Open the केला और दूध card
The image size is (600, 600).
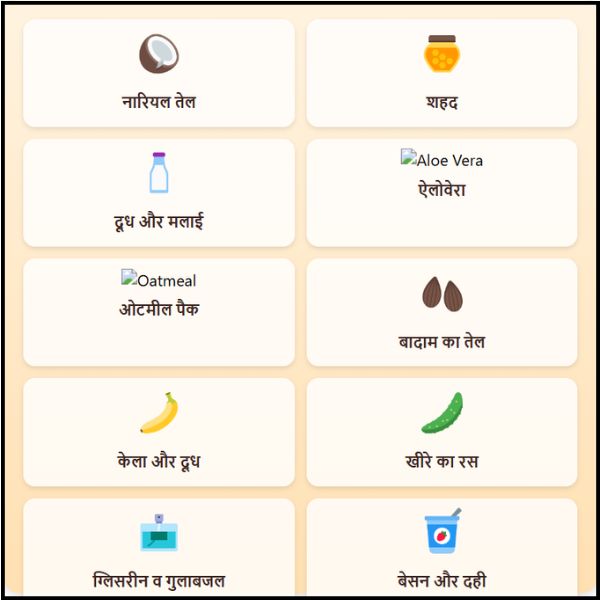coord(158,432)
